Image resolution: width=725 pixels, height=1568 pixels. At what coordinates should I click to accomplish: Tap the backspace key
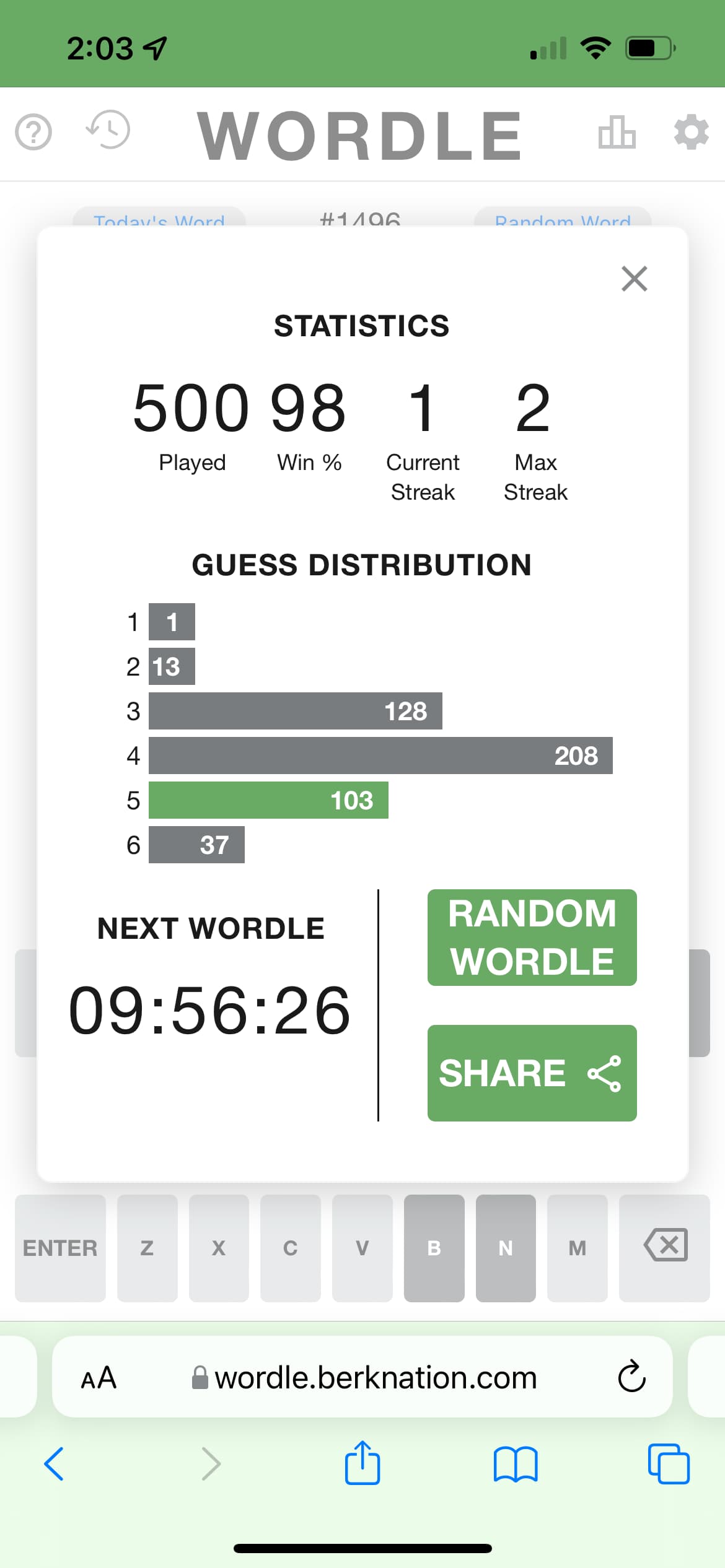pyautogui.click(x=664, y=1248)
